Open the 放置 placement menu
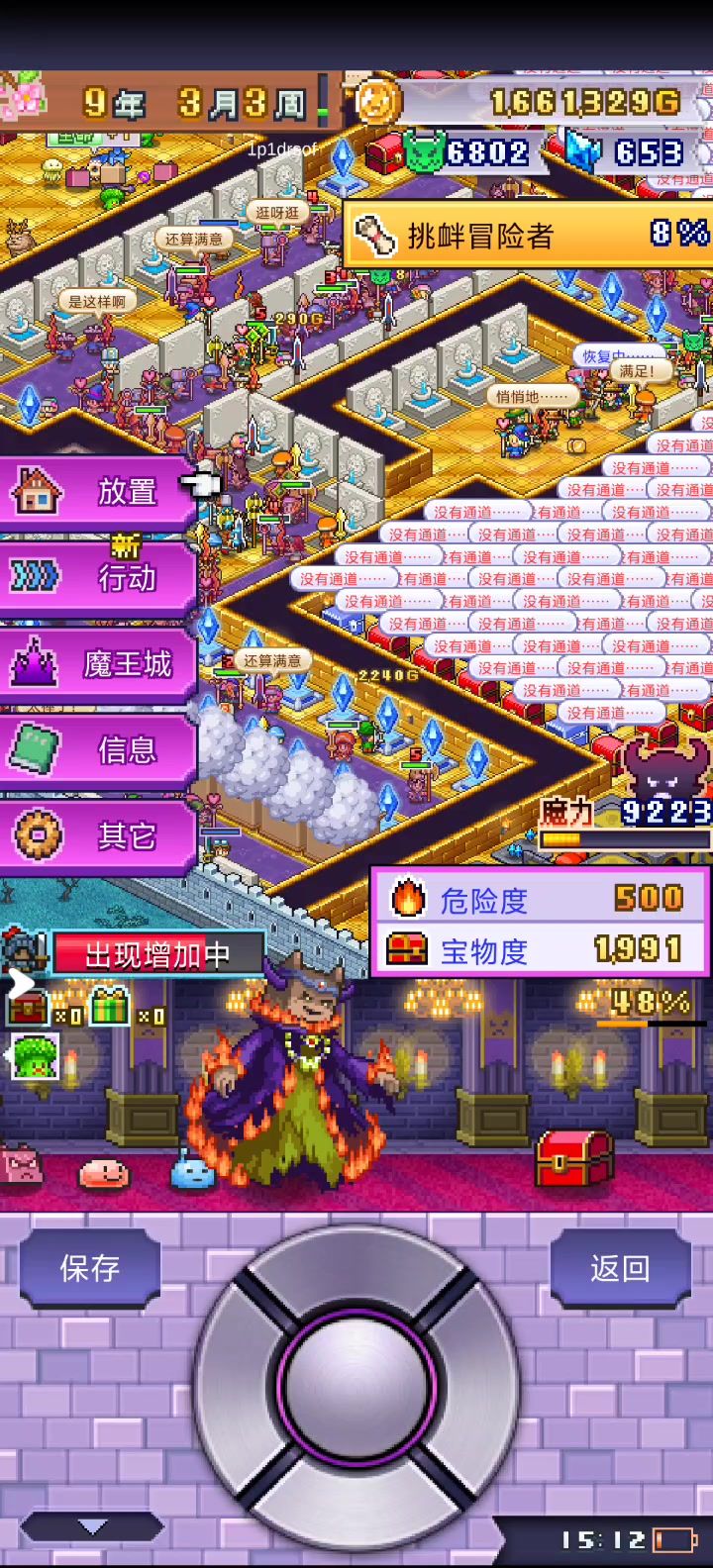 coord(97,491)
